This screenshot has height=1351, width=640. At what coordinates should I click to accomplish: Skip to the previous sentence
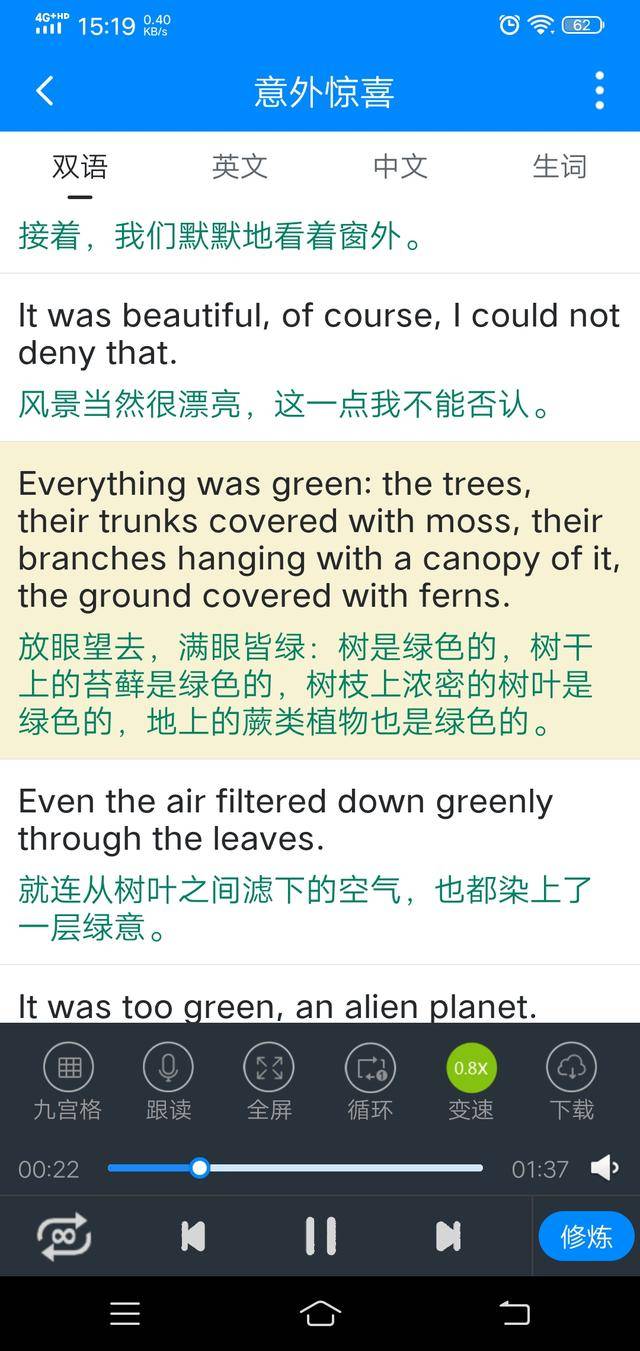[193, 1237]
